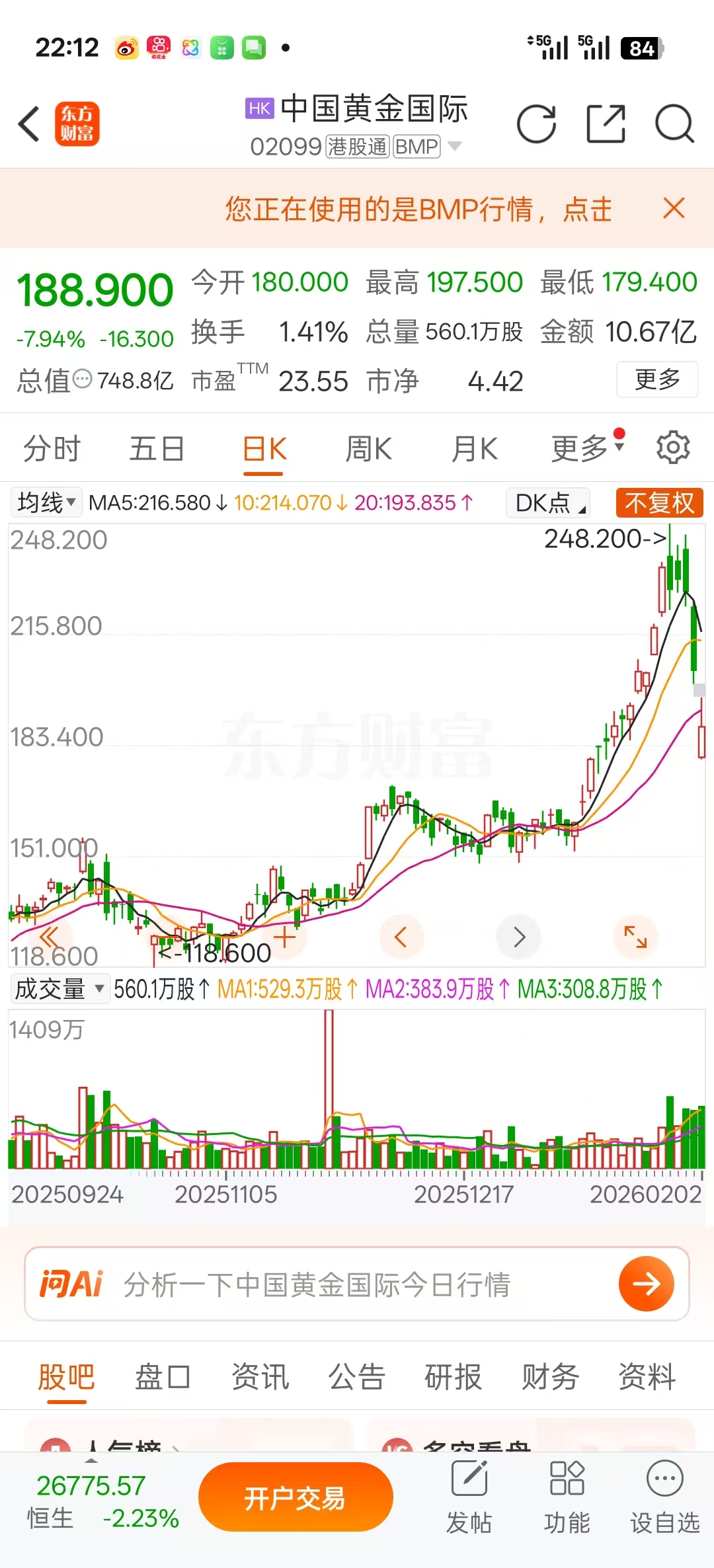Switch to the 五日 chart tab
The height and width of the screenshot is (1568, 714).
click(x=157, y=449)
